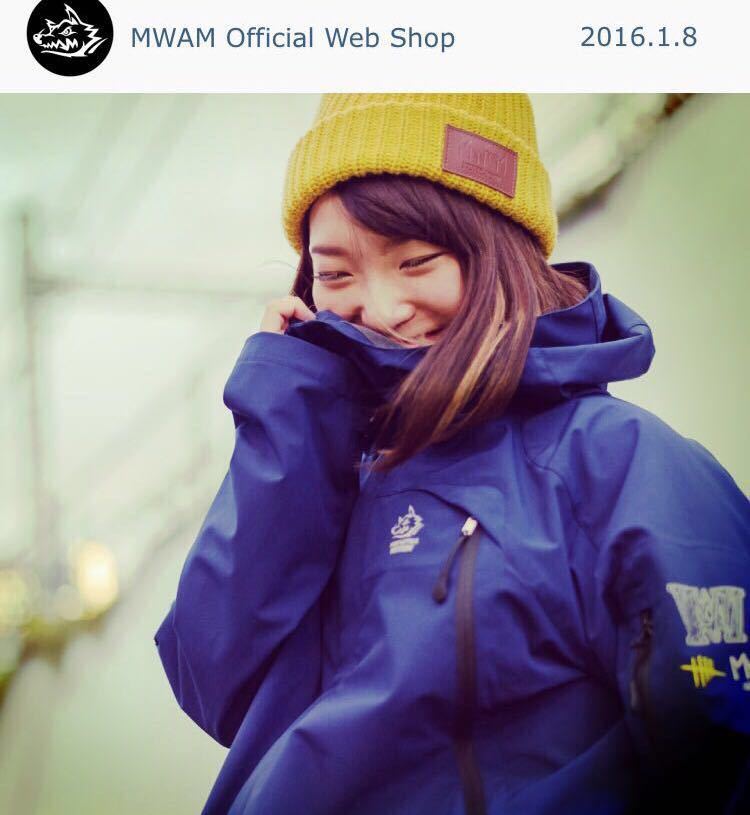Open the posted photo in full view
750x815 pixels.
point(375,454)
